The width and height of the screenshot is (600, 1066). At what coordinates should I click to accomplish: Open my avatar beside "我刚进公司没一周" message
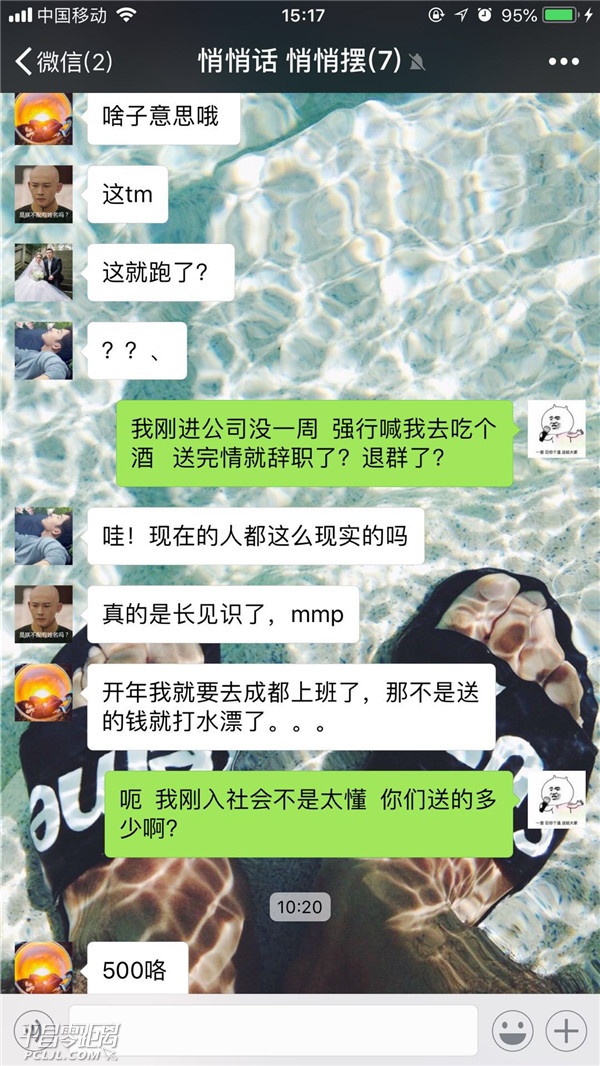pyautogui.click(x=556, y=429)
